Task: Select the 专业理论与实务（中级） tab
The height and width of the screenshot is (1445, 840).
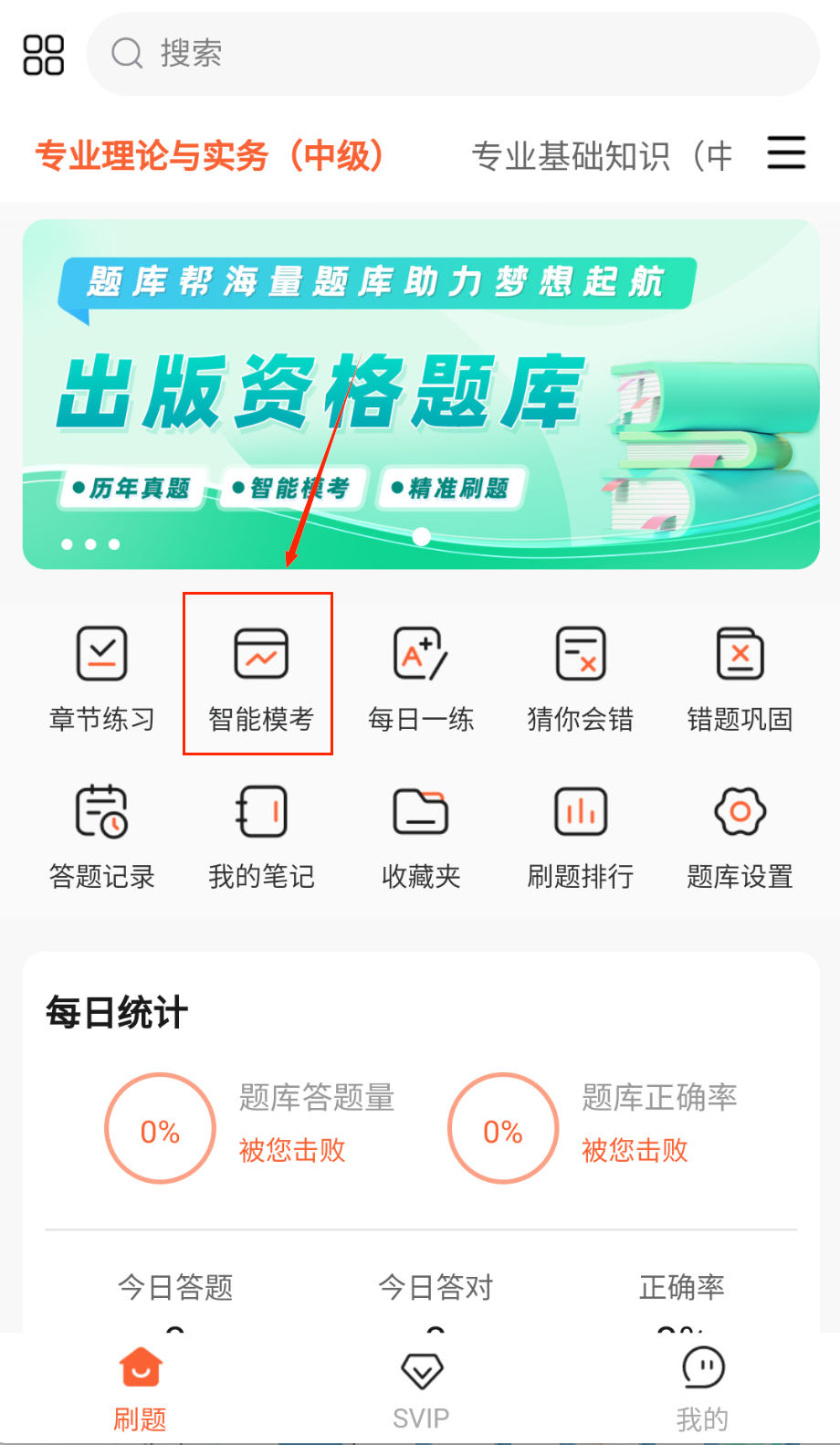Action: [x=210, y=156]
